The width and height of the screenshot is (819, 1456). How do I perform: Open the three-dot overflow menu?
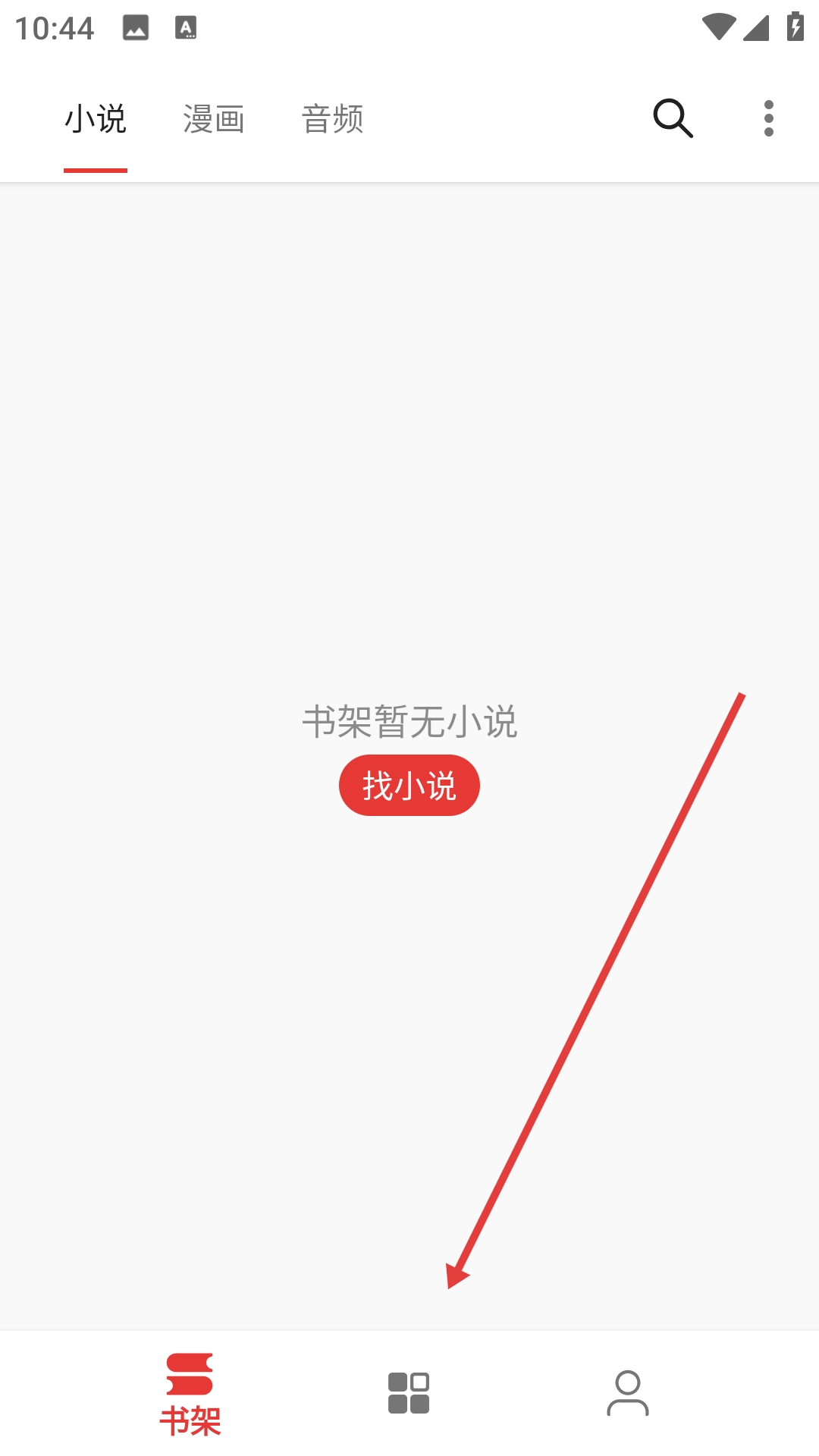[x=768, y=118]
